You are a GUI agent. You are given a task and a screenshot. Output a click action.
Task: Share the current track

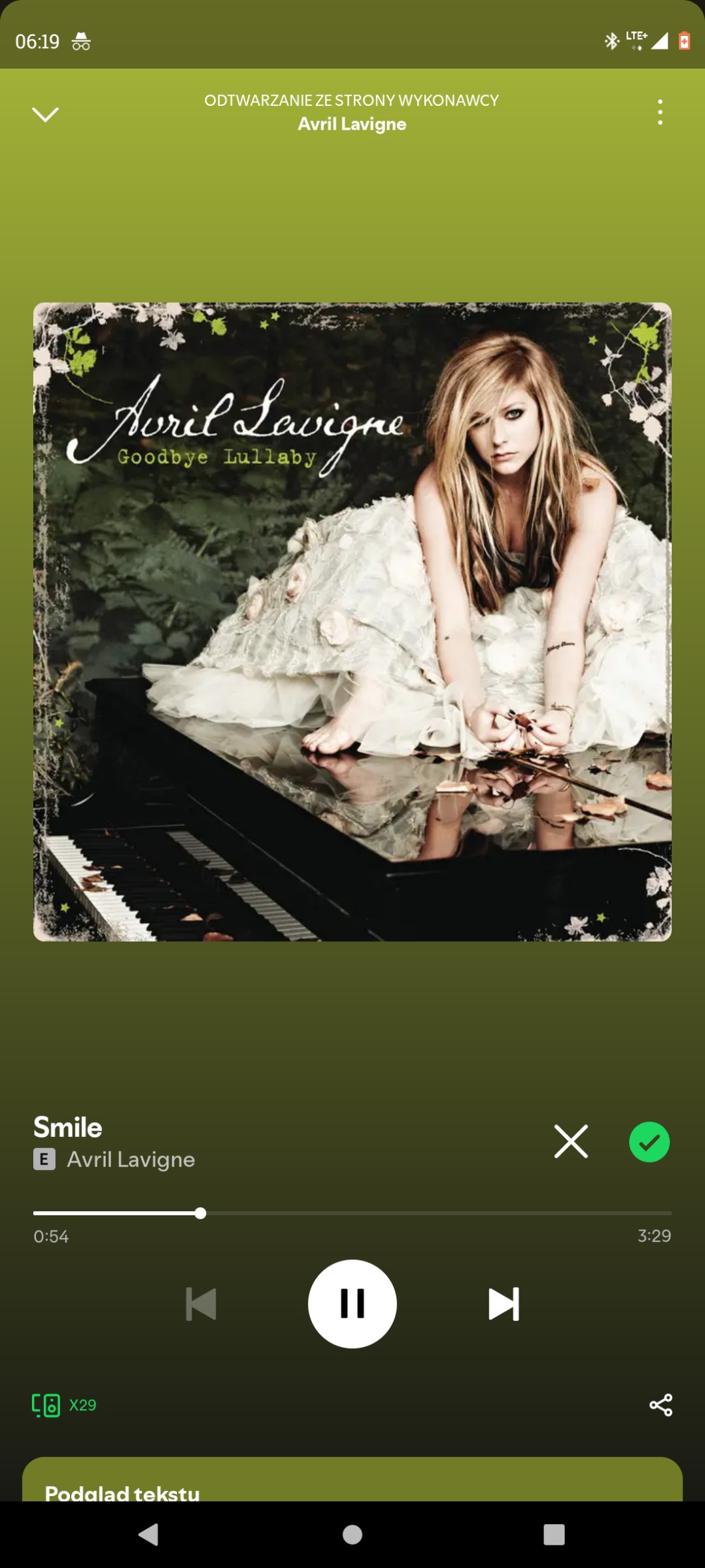coord(660,1405)
